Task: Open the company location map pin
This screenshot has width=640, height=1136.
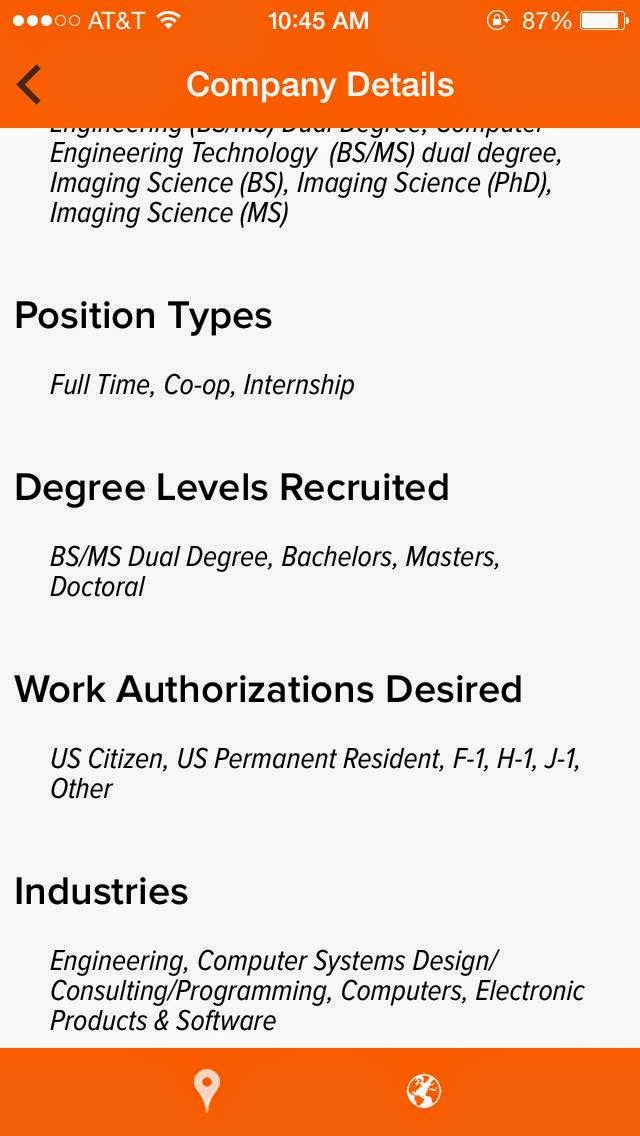Action: click(x=207, y=1090)
